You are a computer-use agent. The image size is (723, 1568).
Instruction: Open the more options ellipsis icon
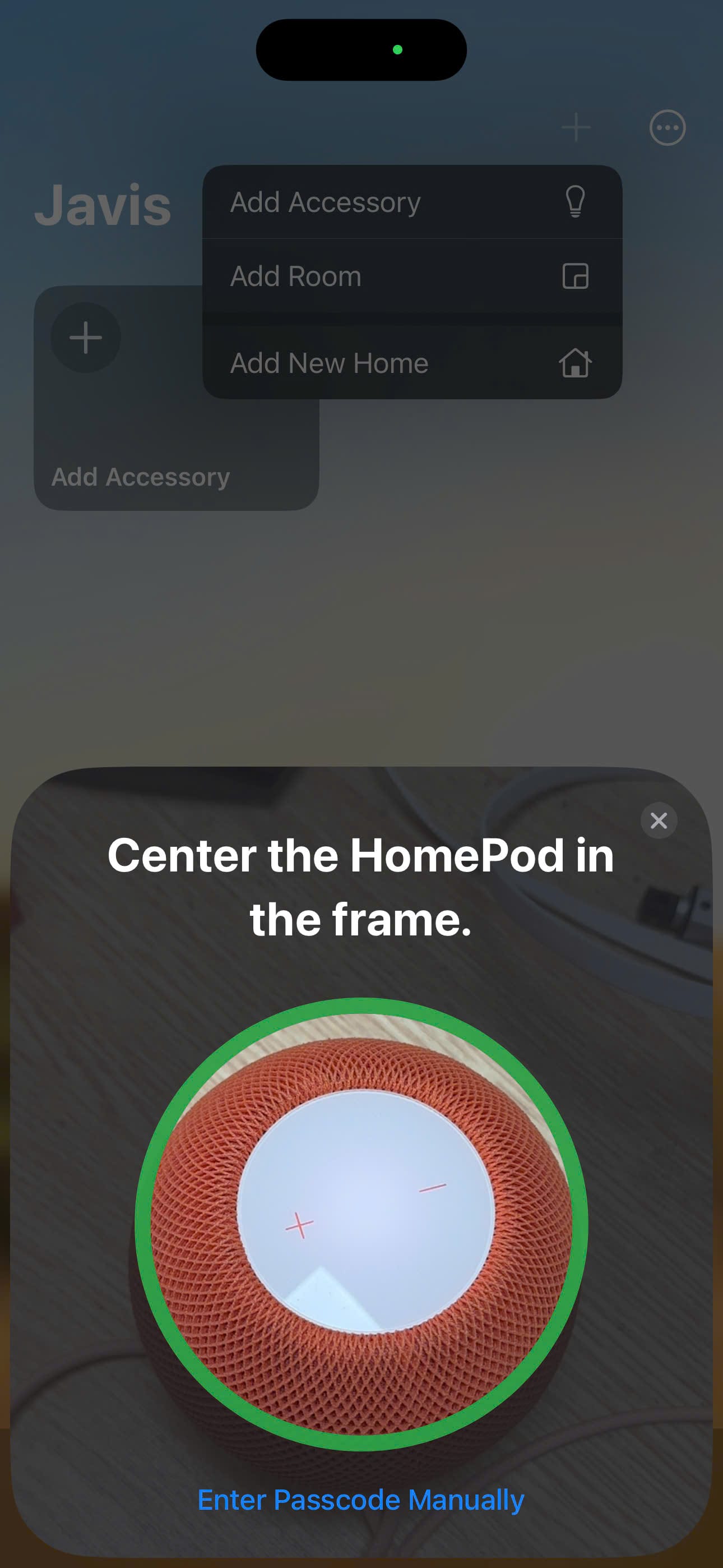667,128
